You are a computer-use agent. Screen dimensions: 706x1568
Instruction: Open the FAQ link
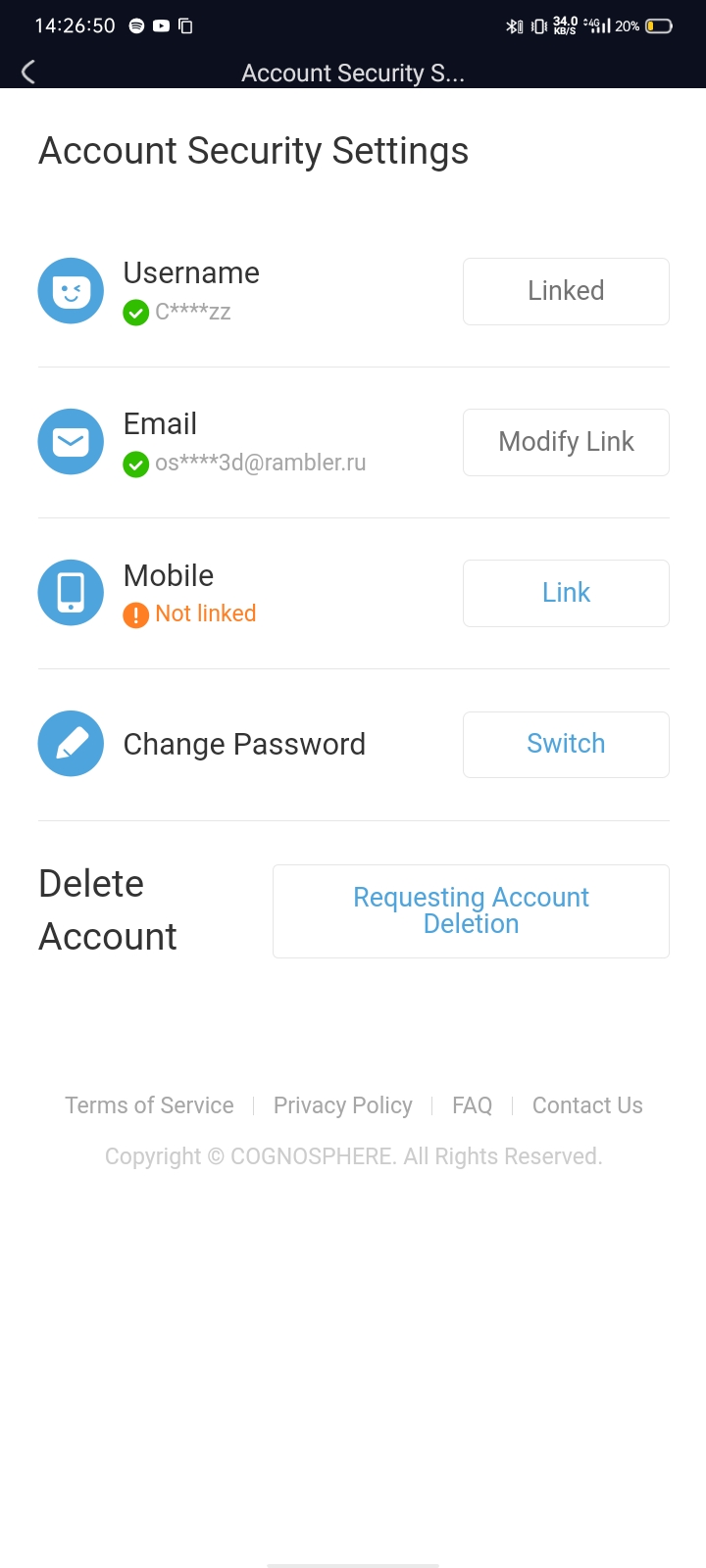472,1105
